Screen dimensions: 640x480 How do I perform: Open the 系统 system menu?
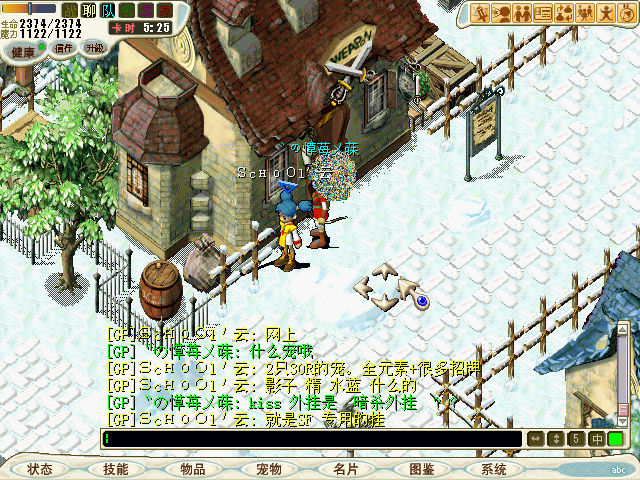point(494,469)
